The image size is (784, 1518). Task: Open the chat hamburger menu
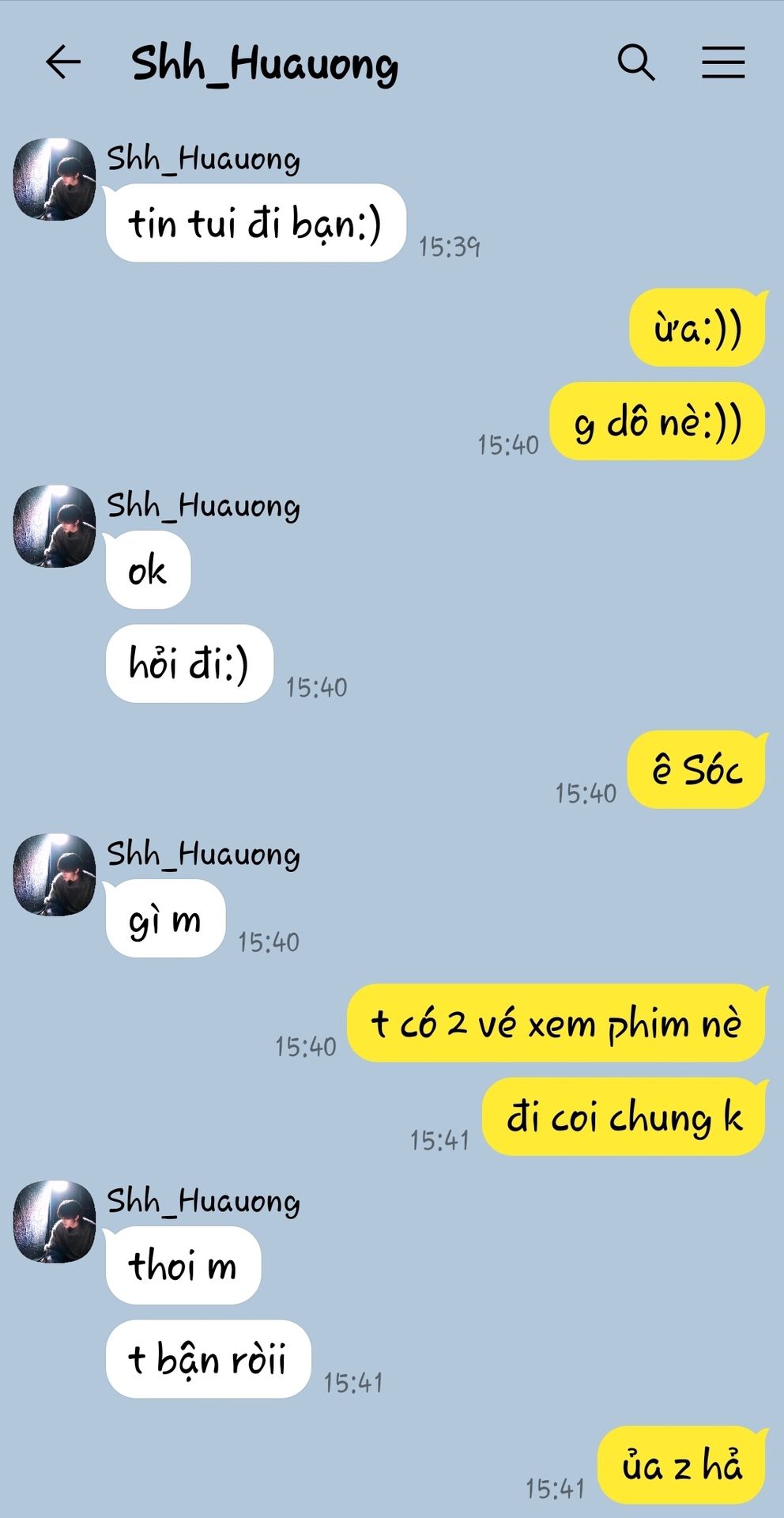[x=723, y=62]
